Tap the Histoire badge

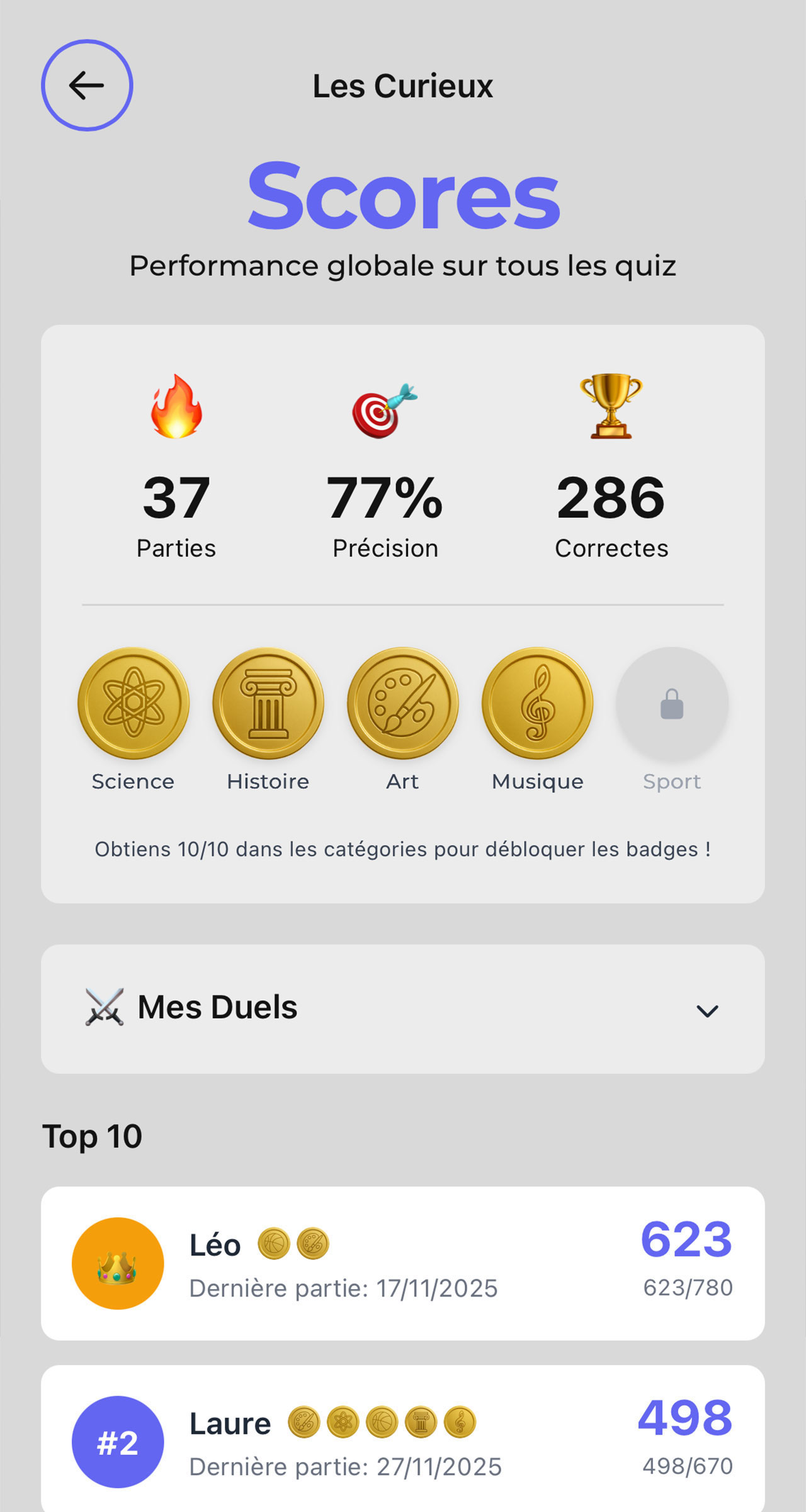tap(268, 703)
